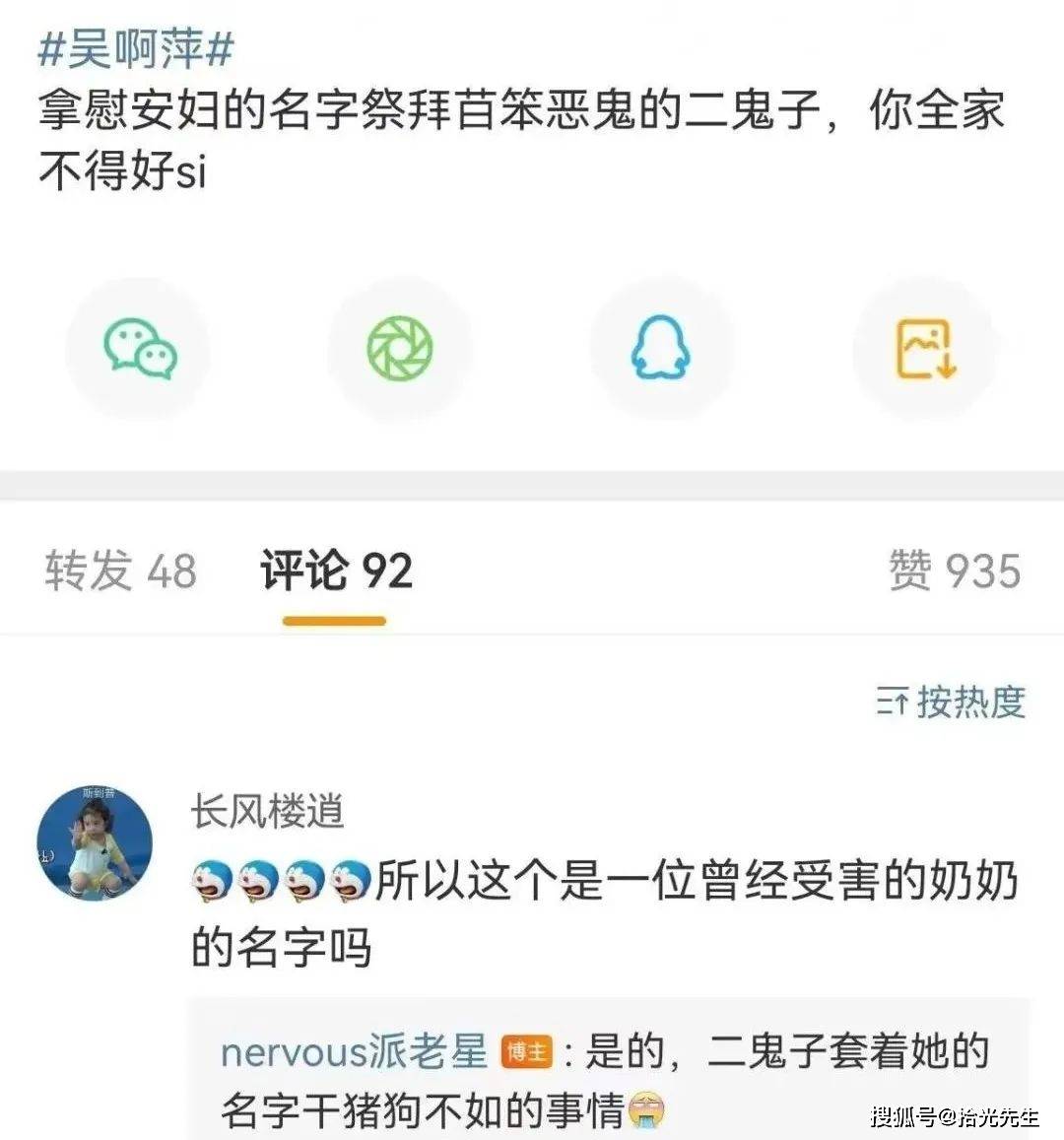Open nervous派老星 profile from reply
This screenshot has width=1064, height=1140.
click(354, 1052)
